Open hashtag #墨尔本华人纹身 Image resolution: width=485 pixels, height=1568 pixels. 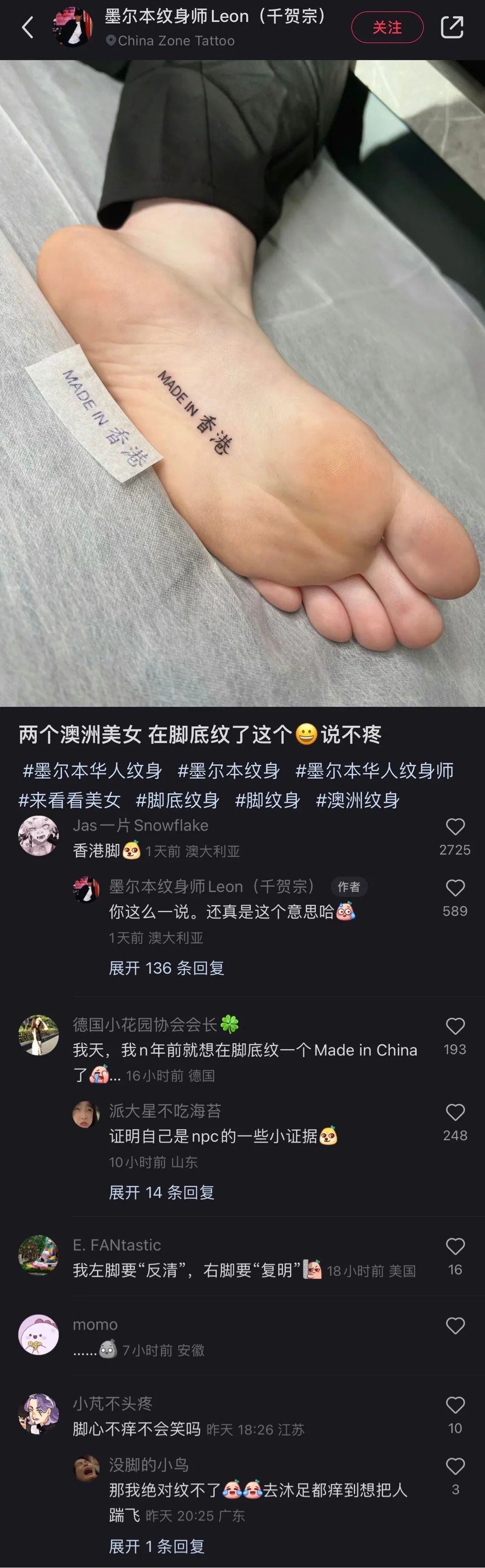[92, 771]
